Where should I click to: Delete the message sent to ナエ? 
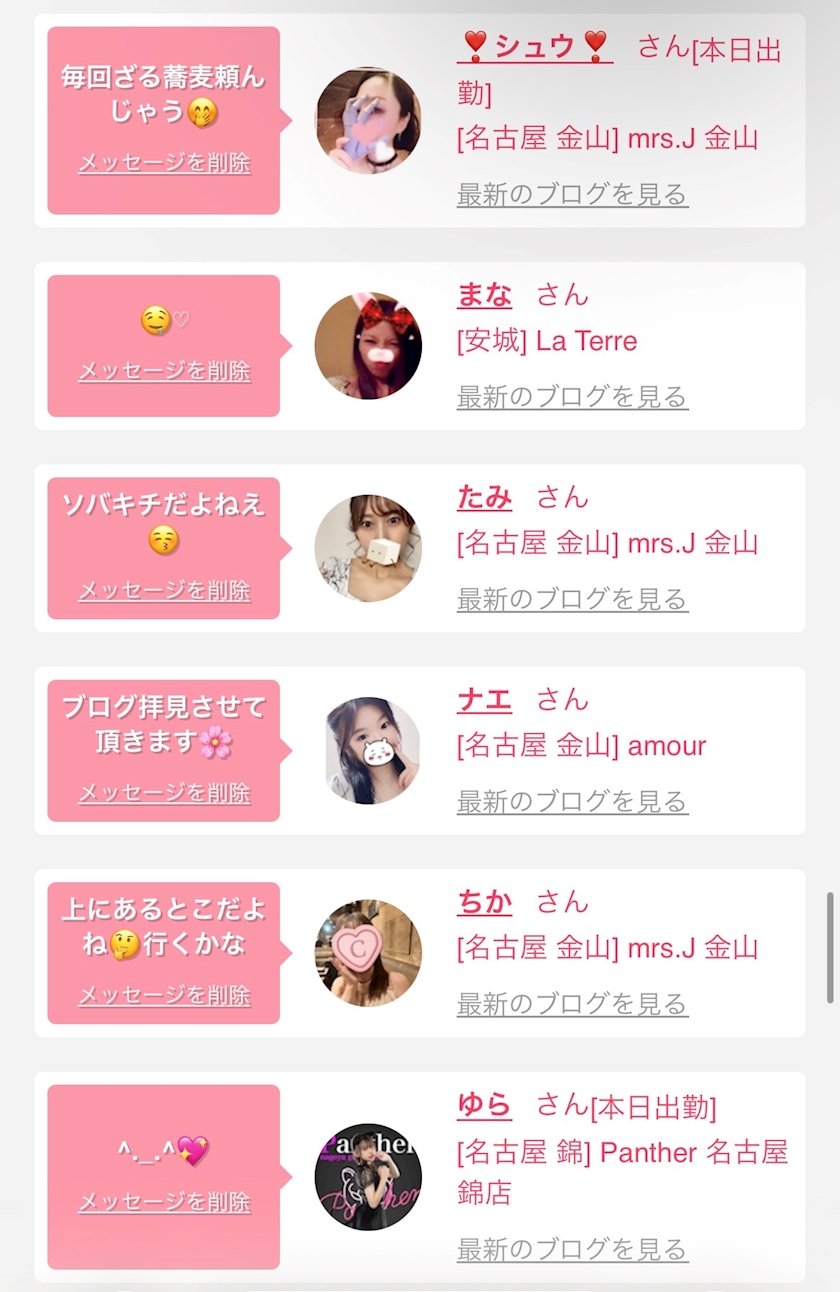click(x=164, y=793)
